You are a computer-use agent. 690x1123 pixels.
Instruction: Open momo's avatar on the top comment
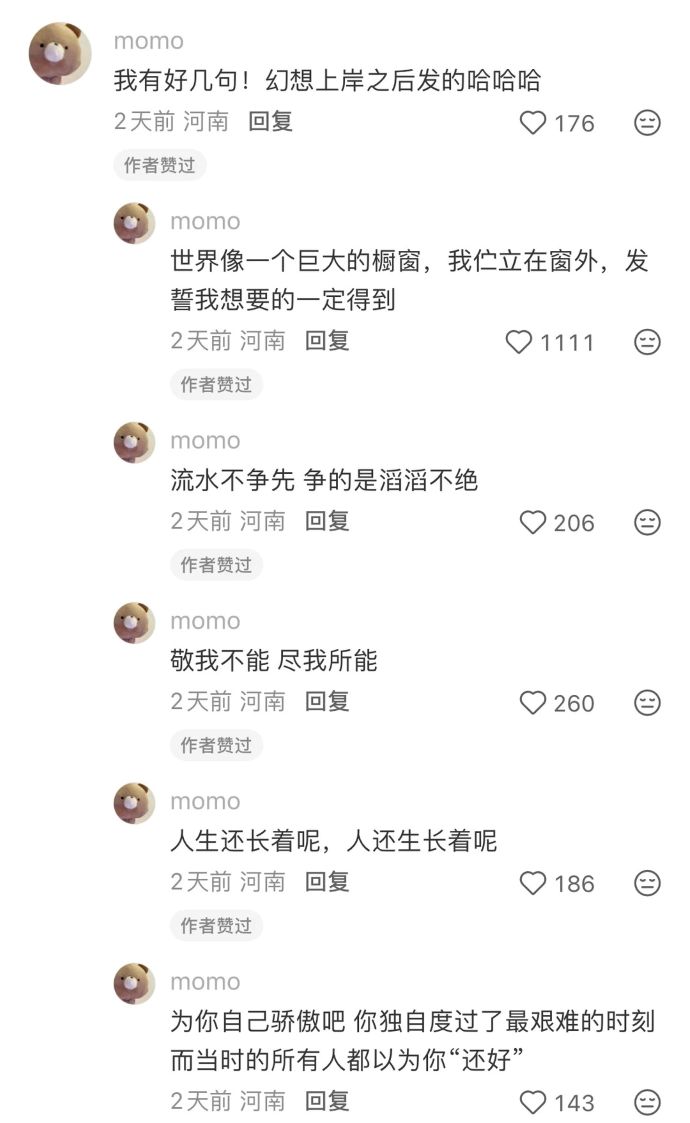[60, 54]
